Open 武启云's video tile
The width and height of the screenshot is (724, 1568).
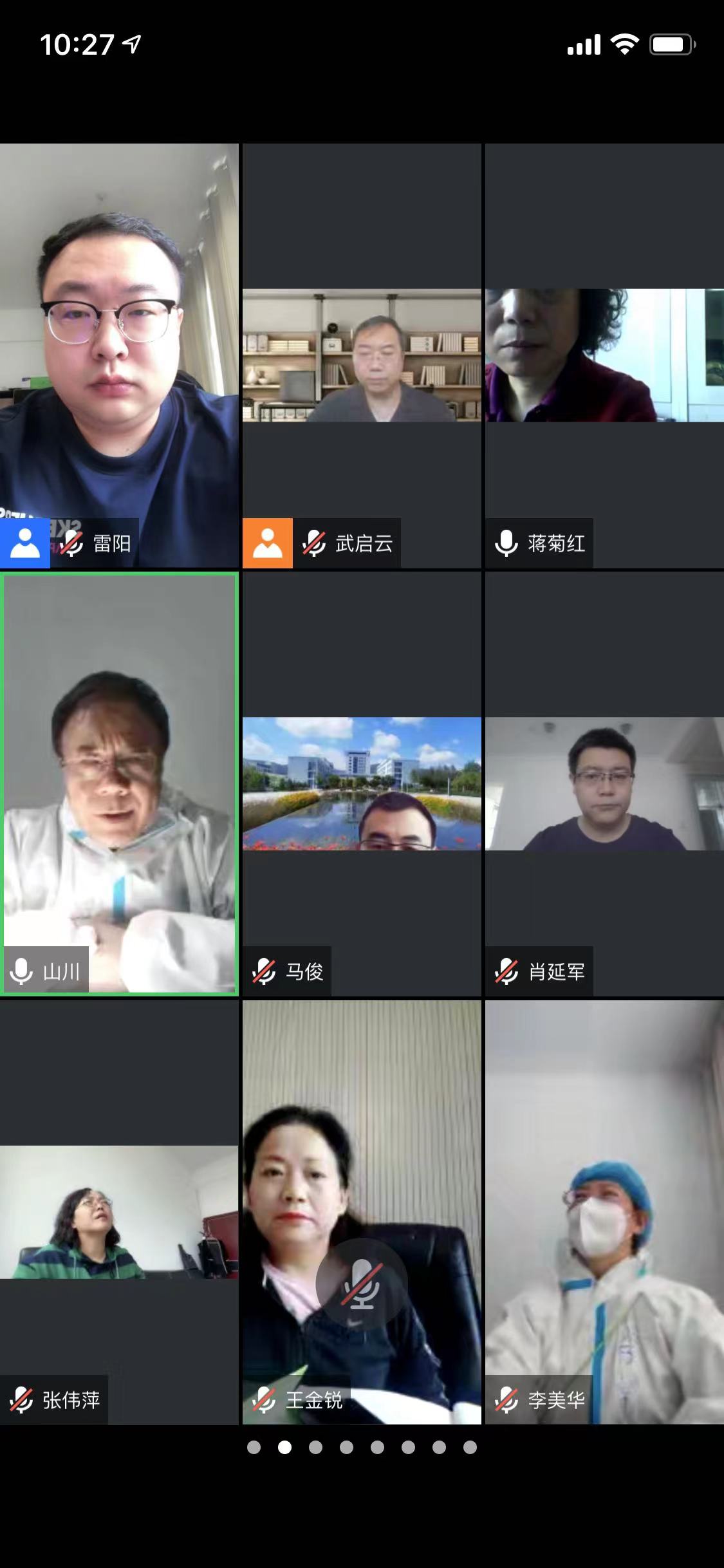[x=362, y=355]
